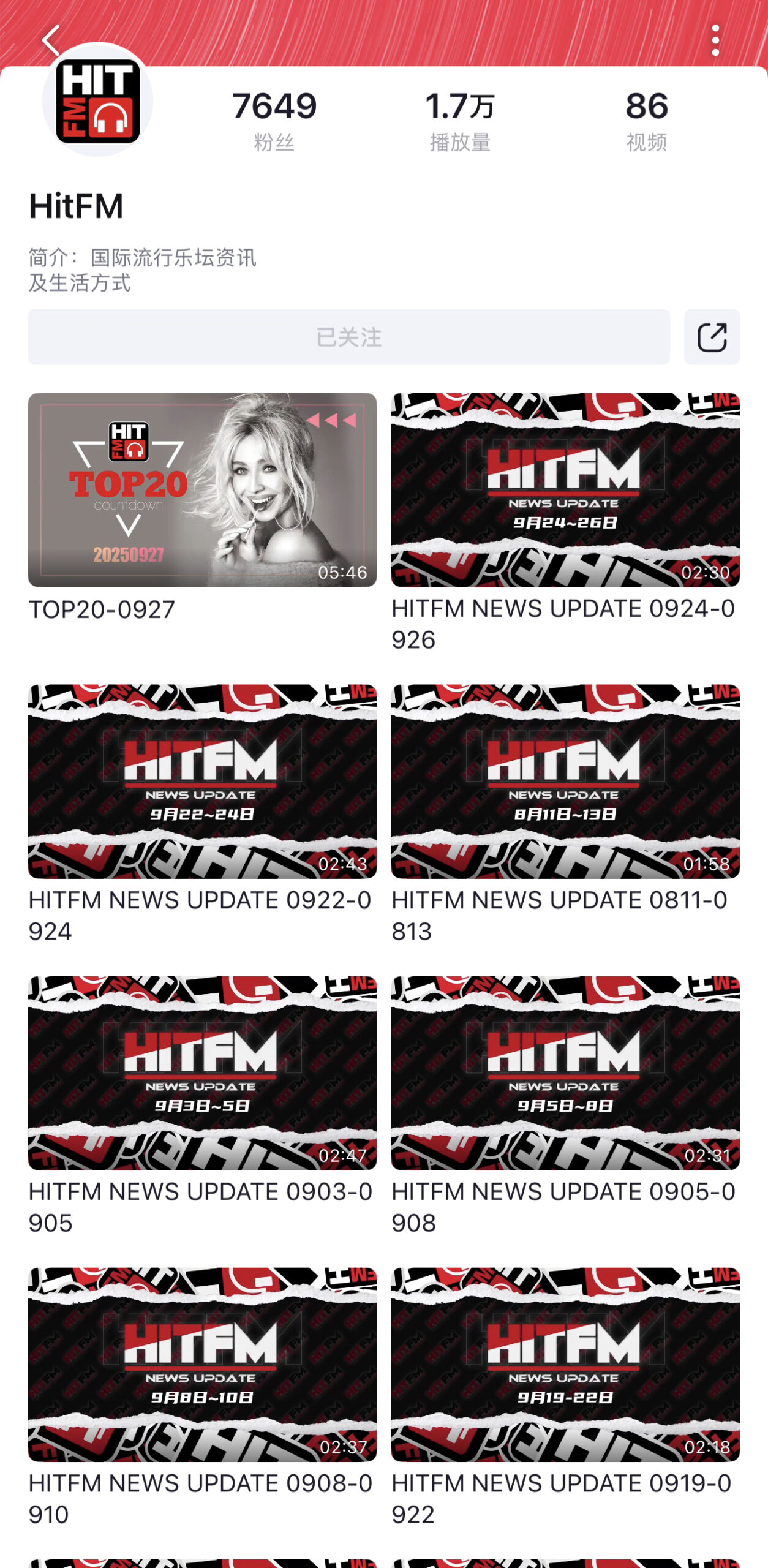768x1568 pixels.
Task: Open HITFM NEWS UPDATE 0811-0813 video
Action: click(x=565, y=782)
